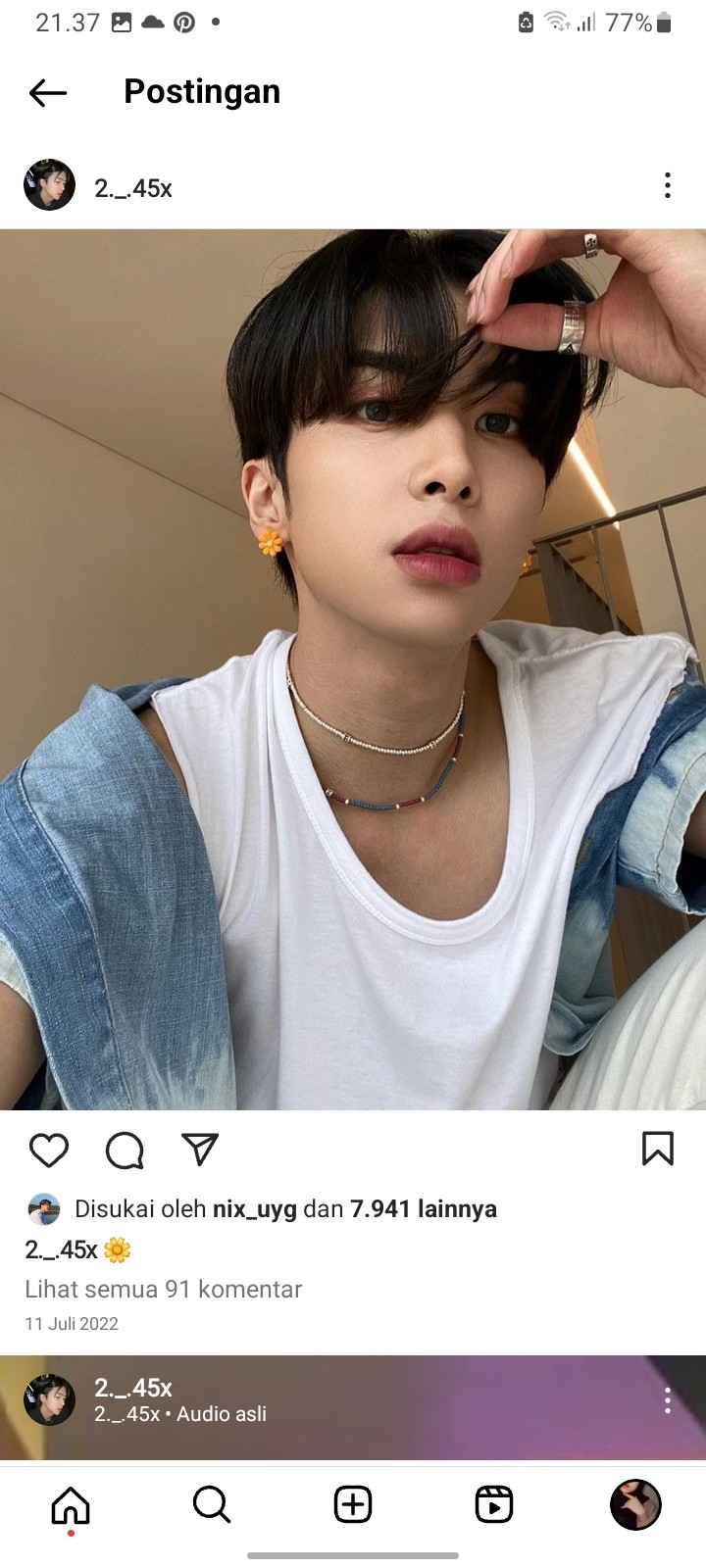This screenshot has height=1568, width=706.
Task: Switch to the Search tab
Action: tap(212, 1504)
